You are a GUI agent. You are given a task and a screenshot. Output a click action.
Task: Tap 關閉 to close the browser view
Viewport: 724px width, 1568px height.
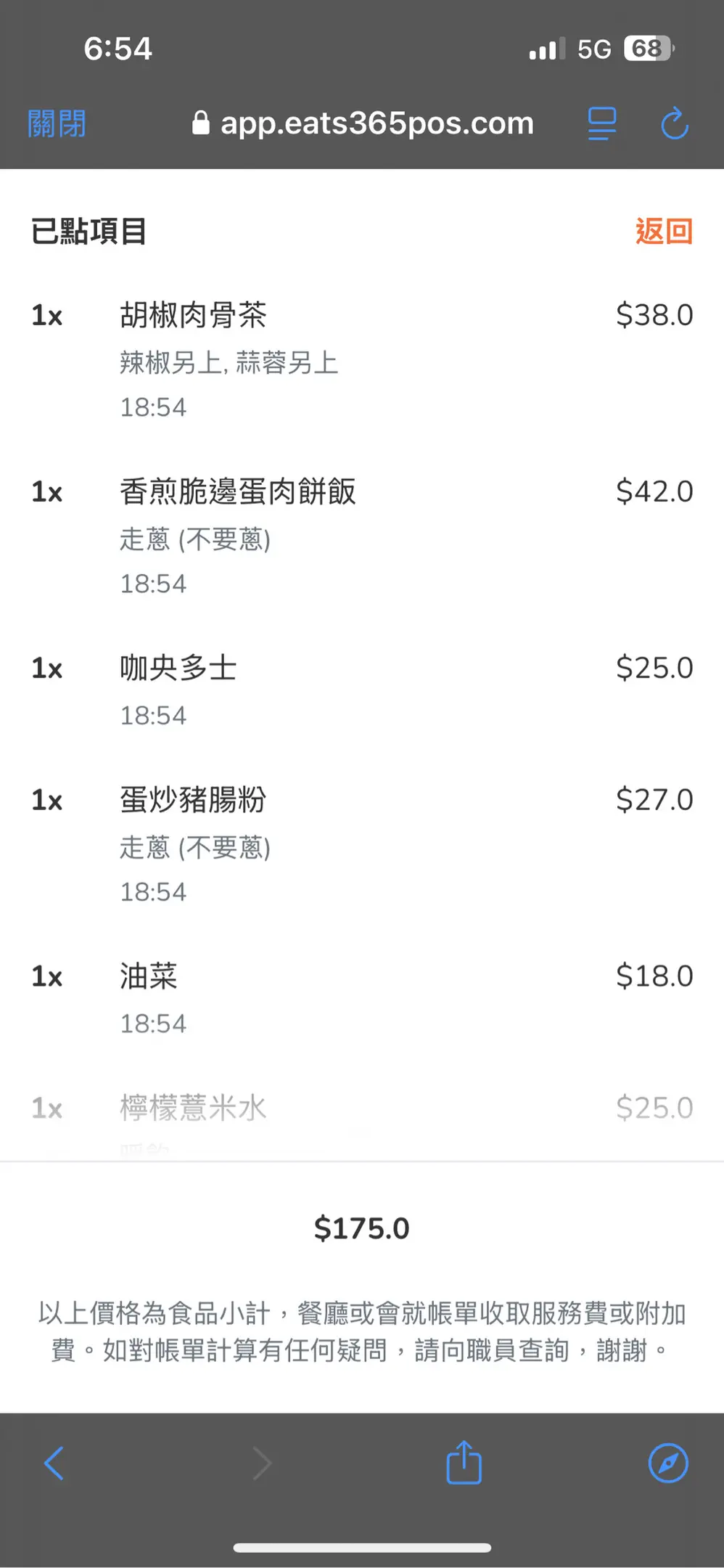(57, 123)
